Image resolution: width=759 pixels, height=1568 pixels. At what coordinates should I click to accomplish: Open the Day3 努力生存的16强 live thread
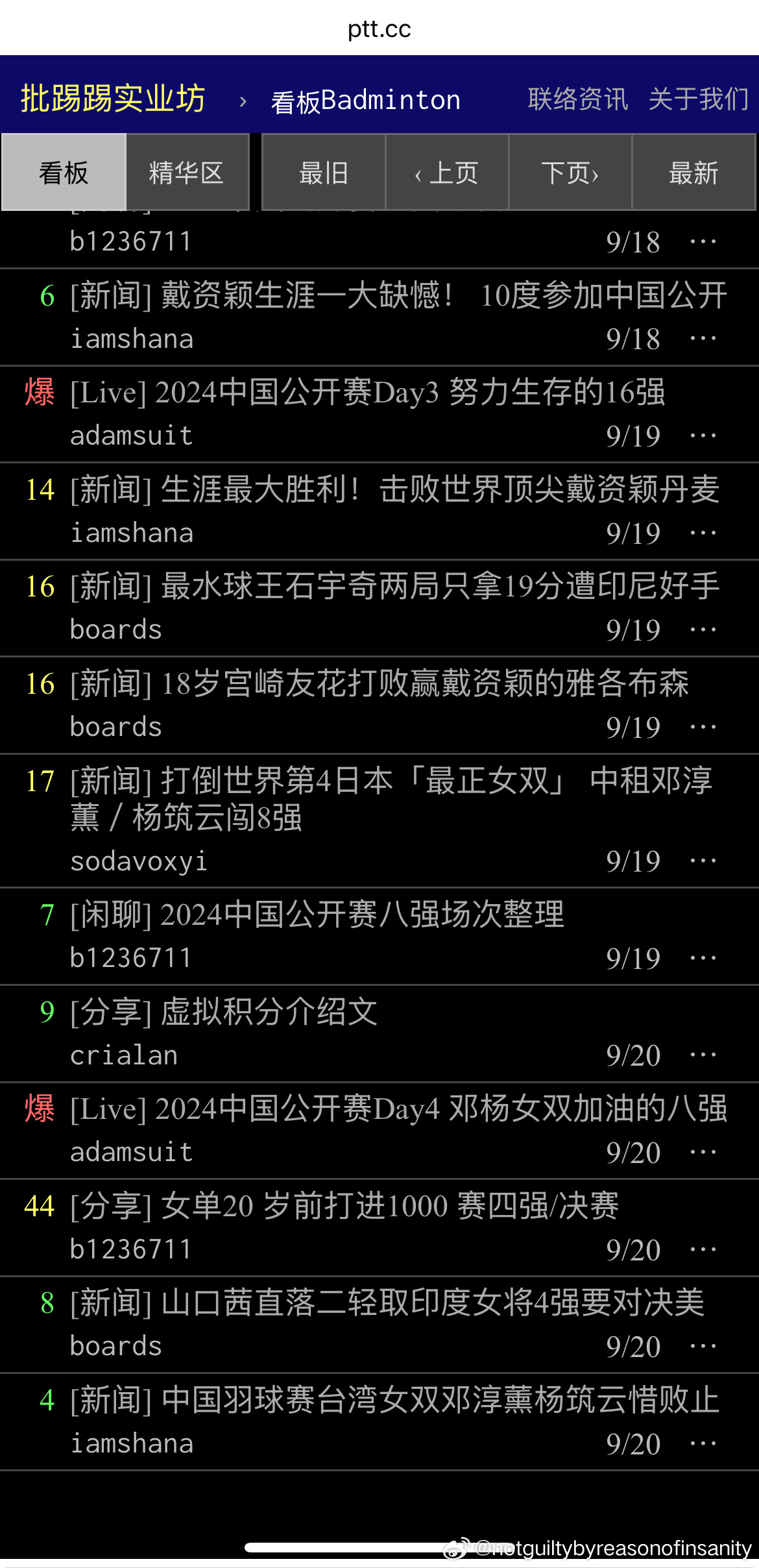point(368,393)
